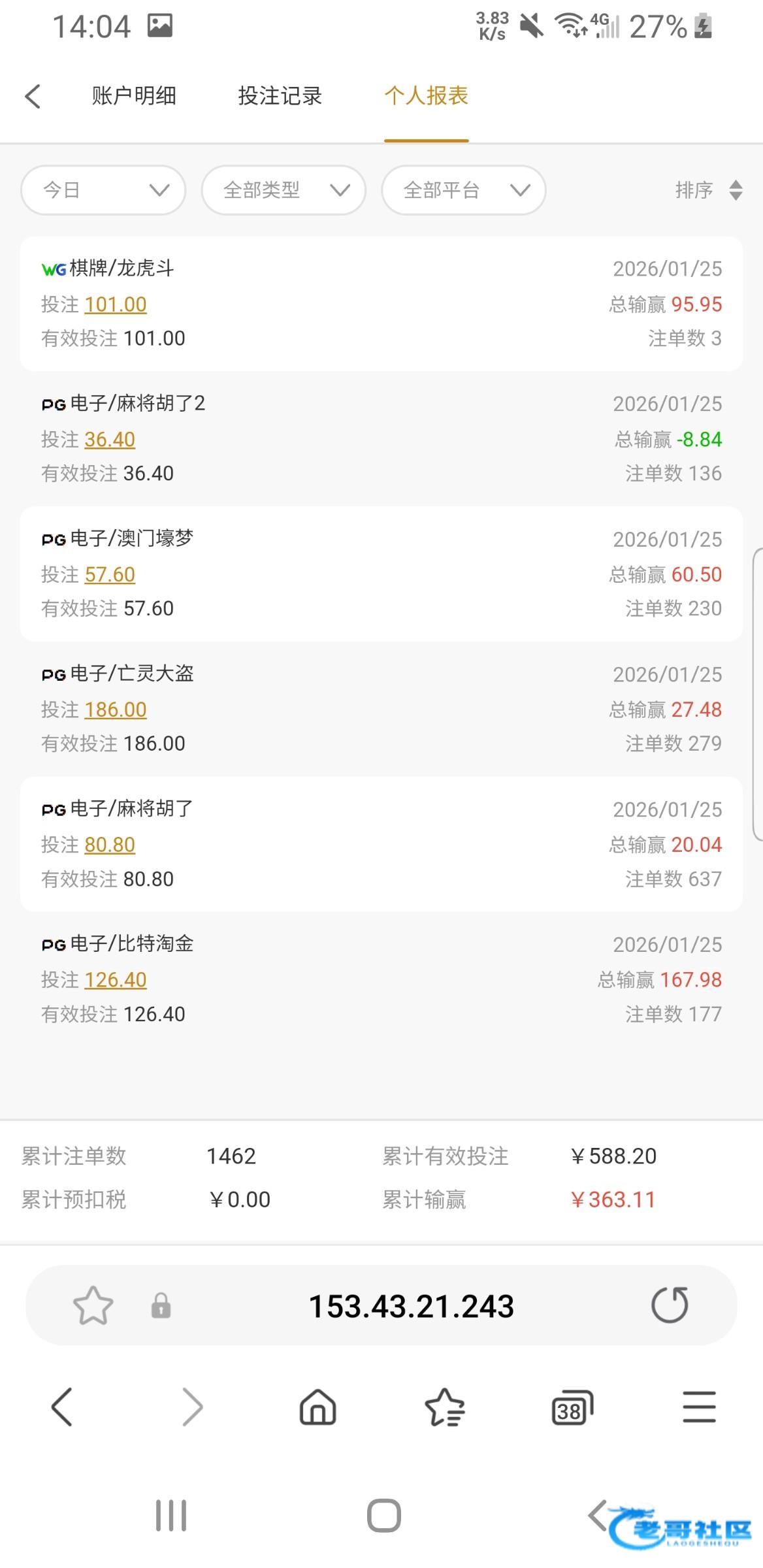Open the 126.40 bet link for 比特淘金
The height and width of the screenshot is (1568, 763).
click(116, 980)
